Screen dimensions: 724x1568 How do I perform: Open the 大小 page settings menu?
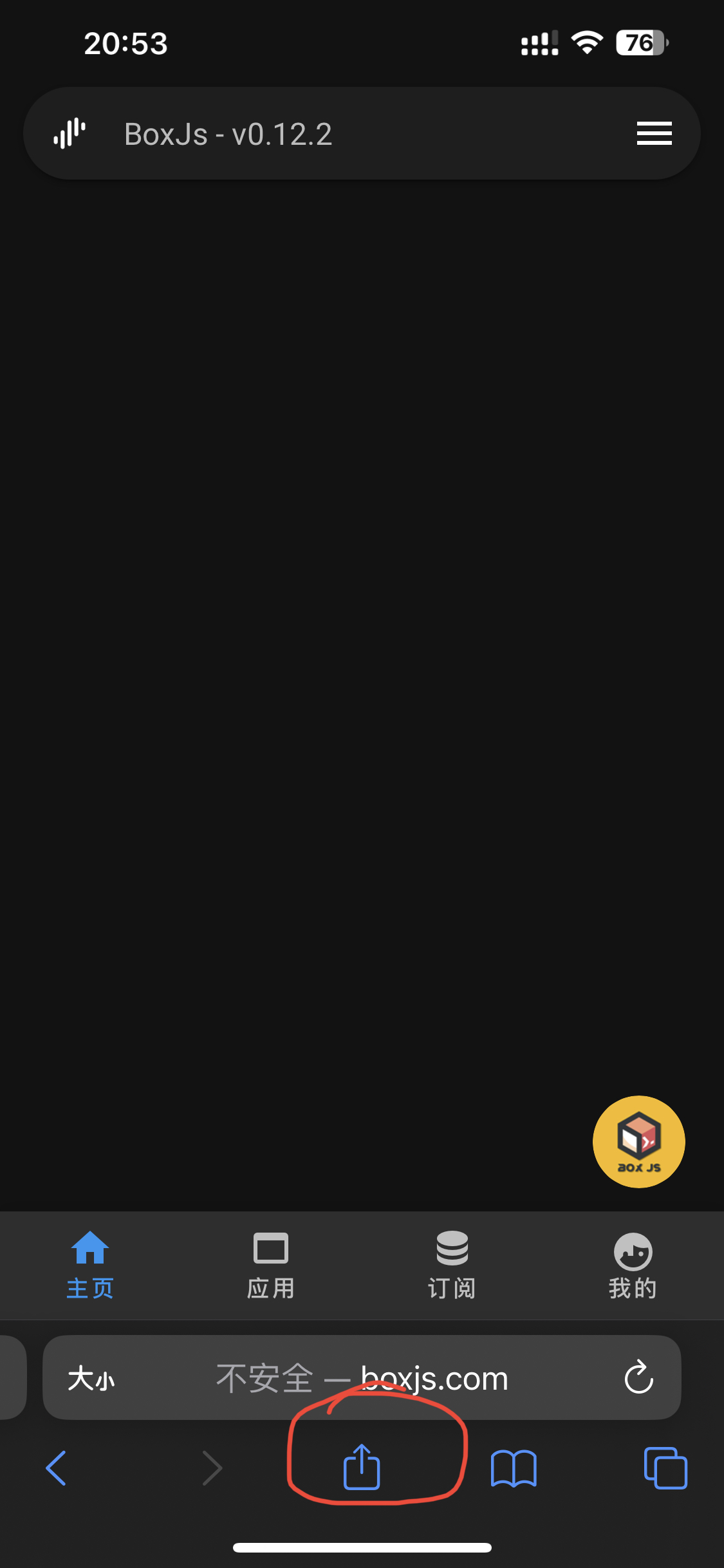[x=91, y=1378]
